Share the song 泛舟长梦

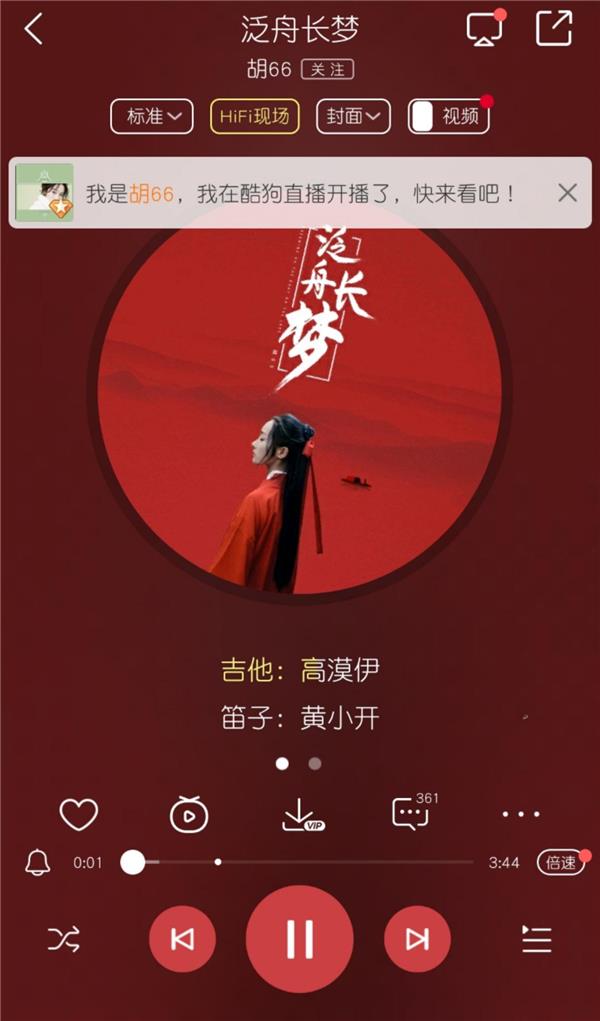pyautogui.click(x=553, y=28)
